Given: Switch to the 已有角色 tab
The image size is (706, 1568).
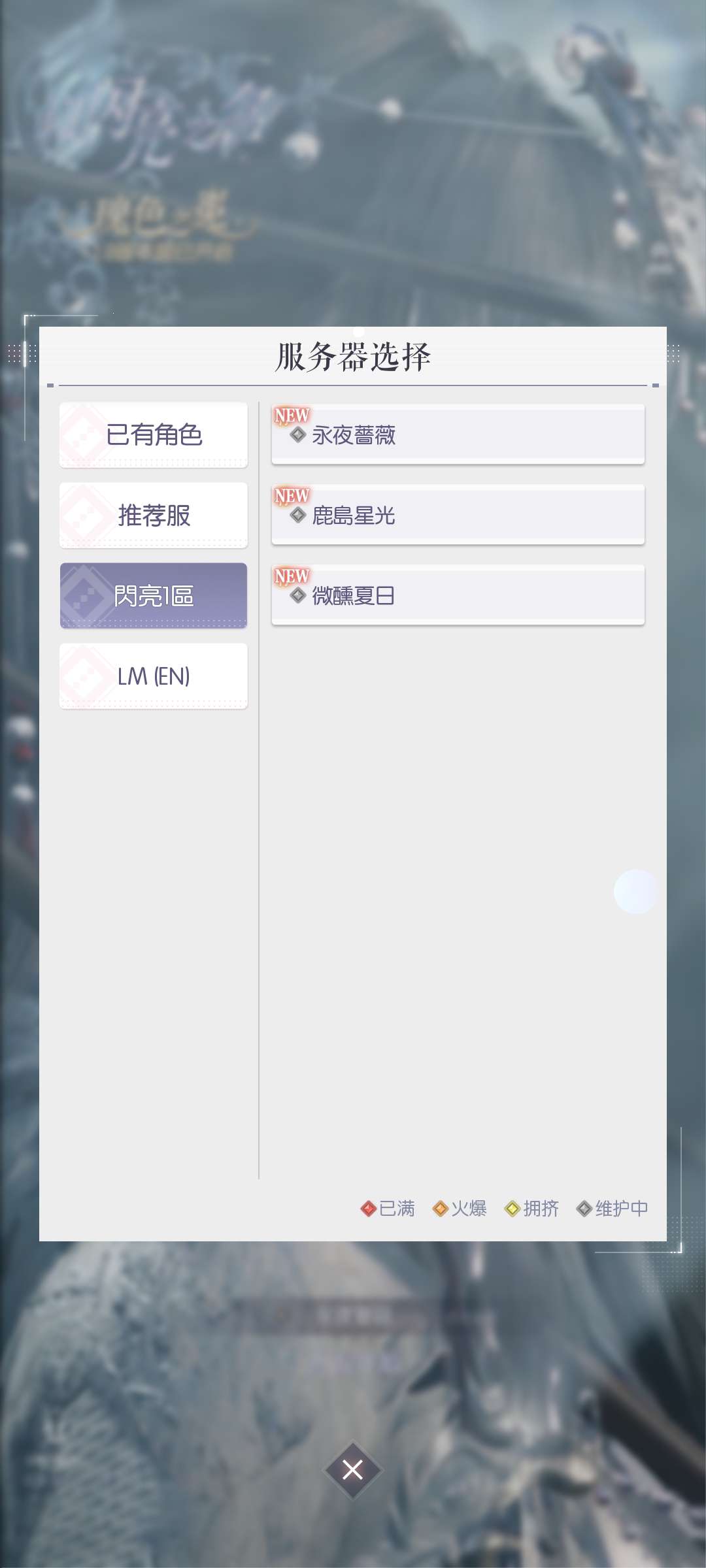Looking at the screenshot, I should (x=154, y=435).
